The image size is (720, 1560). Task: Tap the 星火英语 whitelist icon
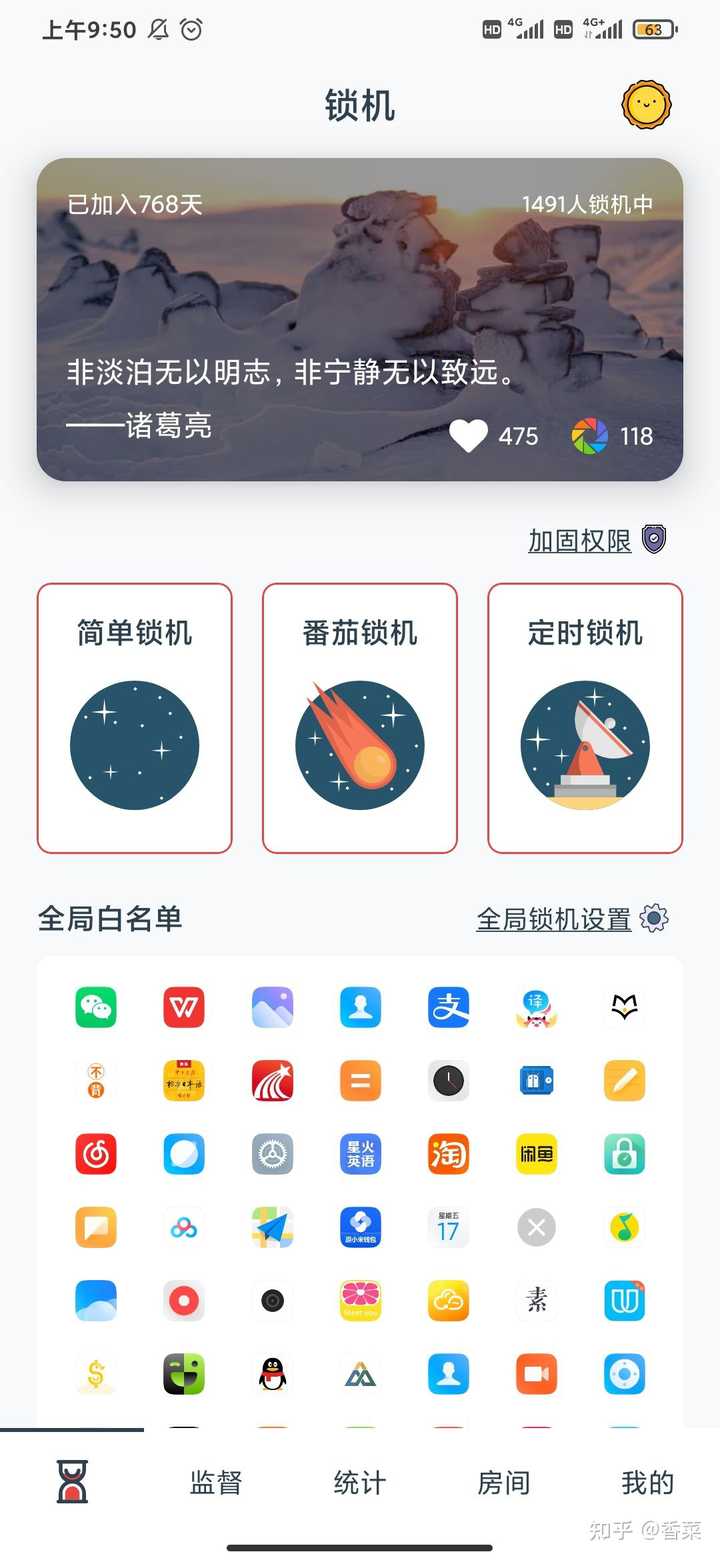(360, 1154)
